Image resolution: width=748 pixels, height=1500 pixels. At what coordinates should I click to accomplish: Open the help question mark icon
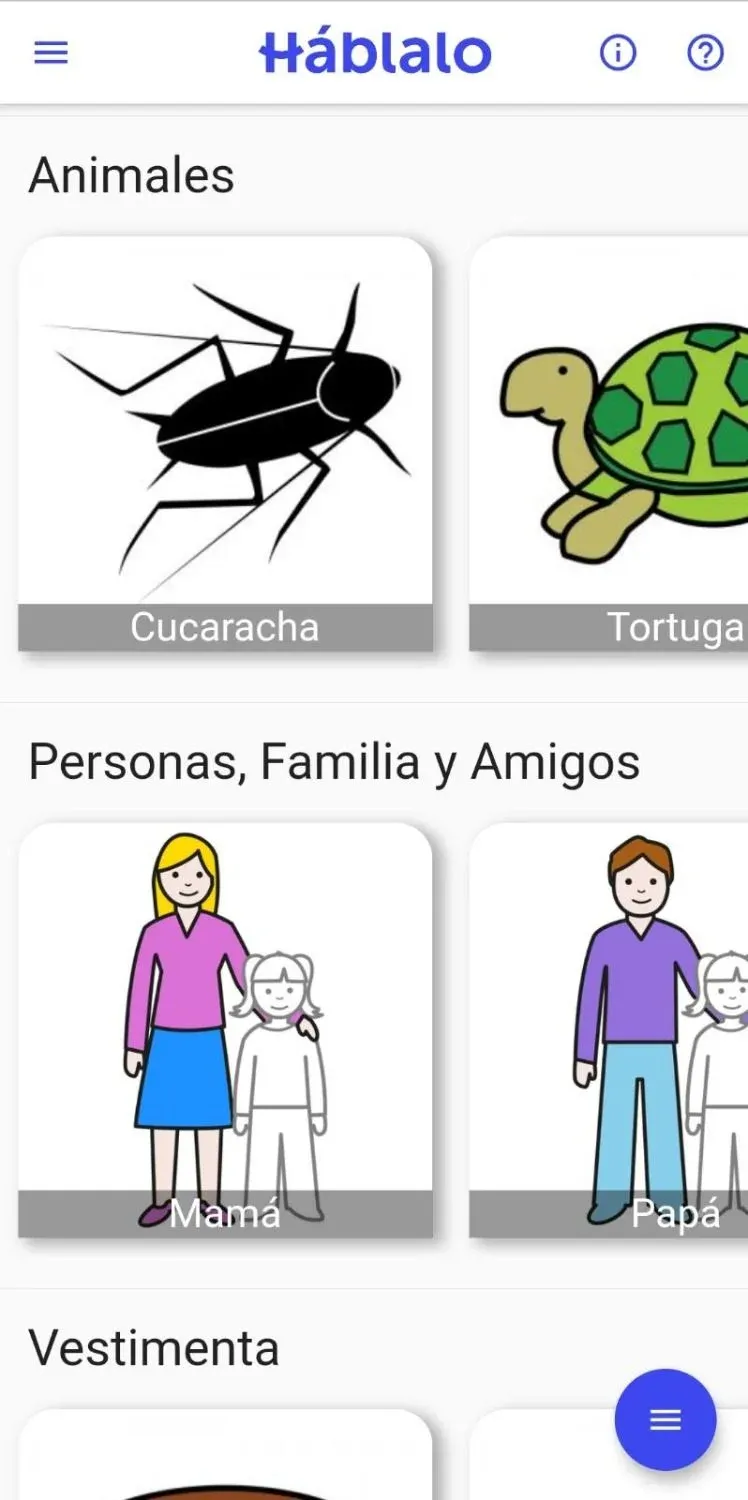click(x=705, y=52)
